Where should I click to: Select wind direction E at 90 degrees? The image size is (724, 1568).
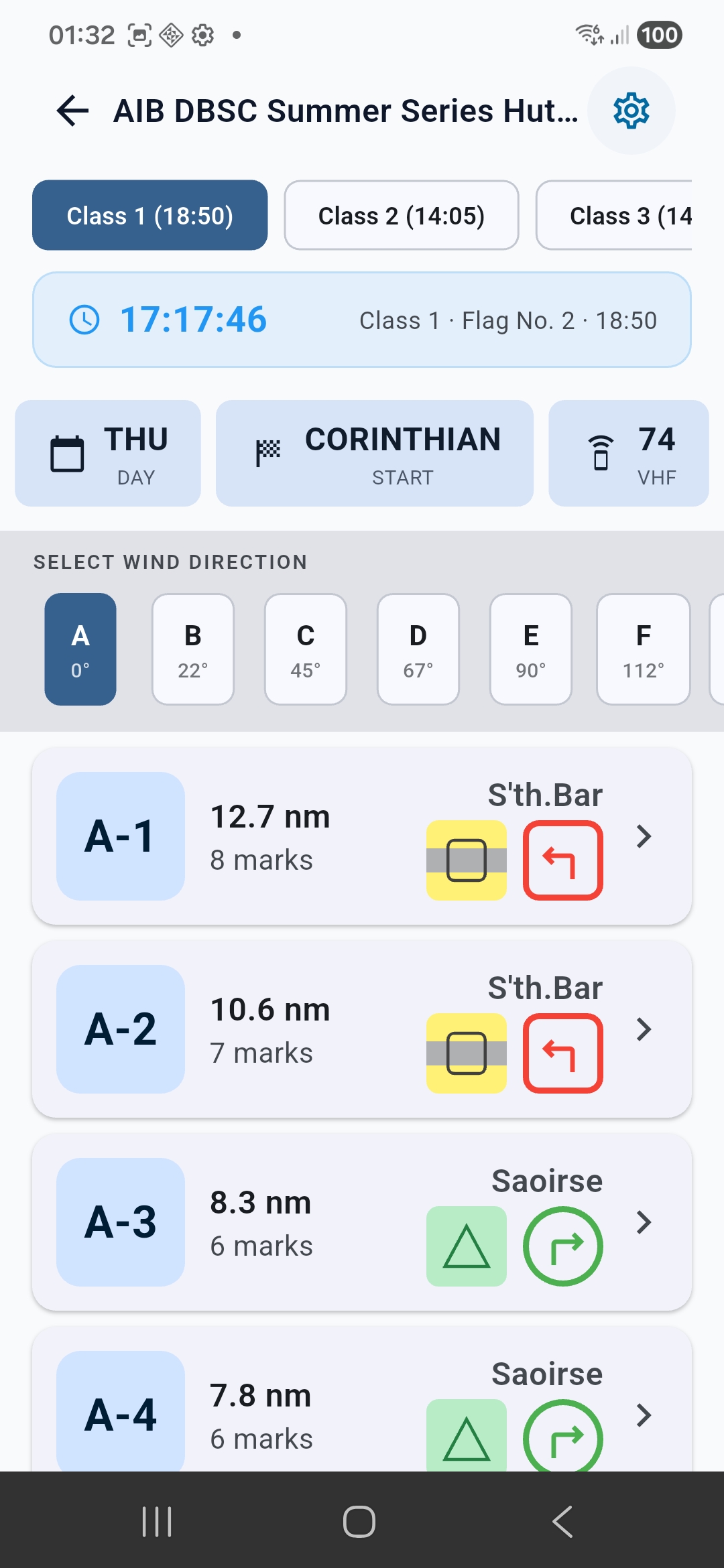530,649
